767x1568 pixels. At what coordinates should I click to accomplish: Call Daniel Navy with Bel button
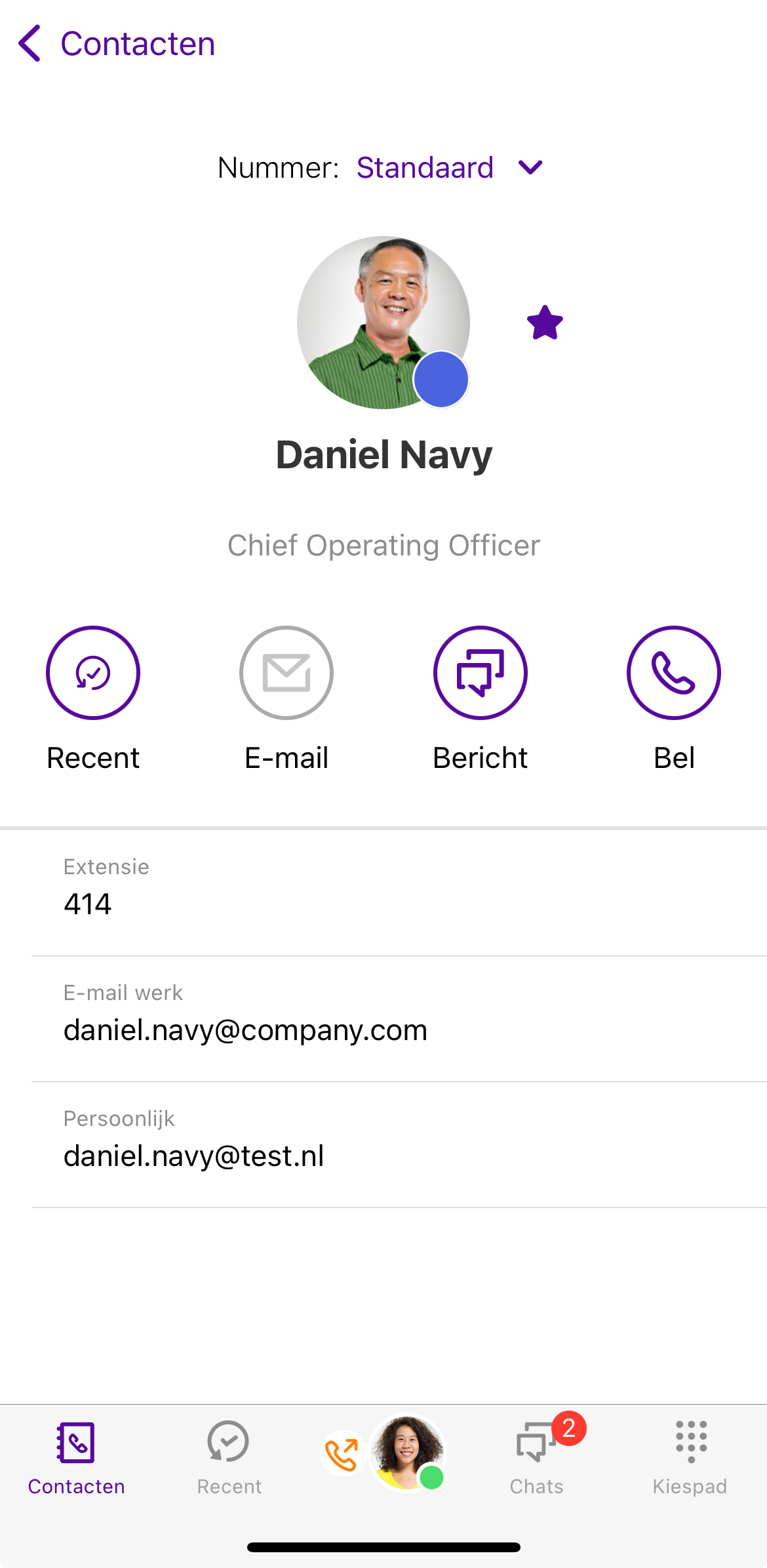click(673, 673)
